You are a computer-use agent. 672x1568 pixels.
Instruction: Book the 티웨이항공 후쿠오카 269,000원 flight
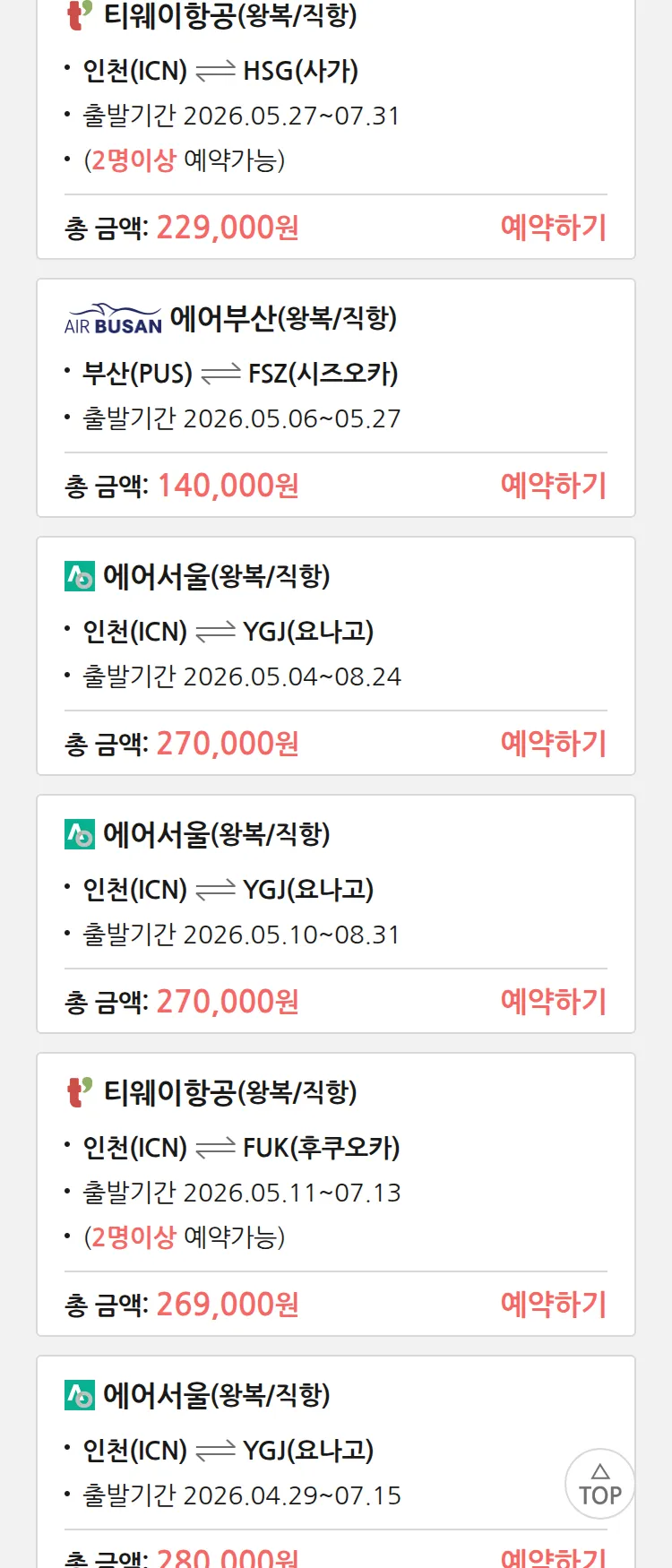click(x=553, y=1305)
